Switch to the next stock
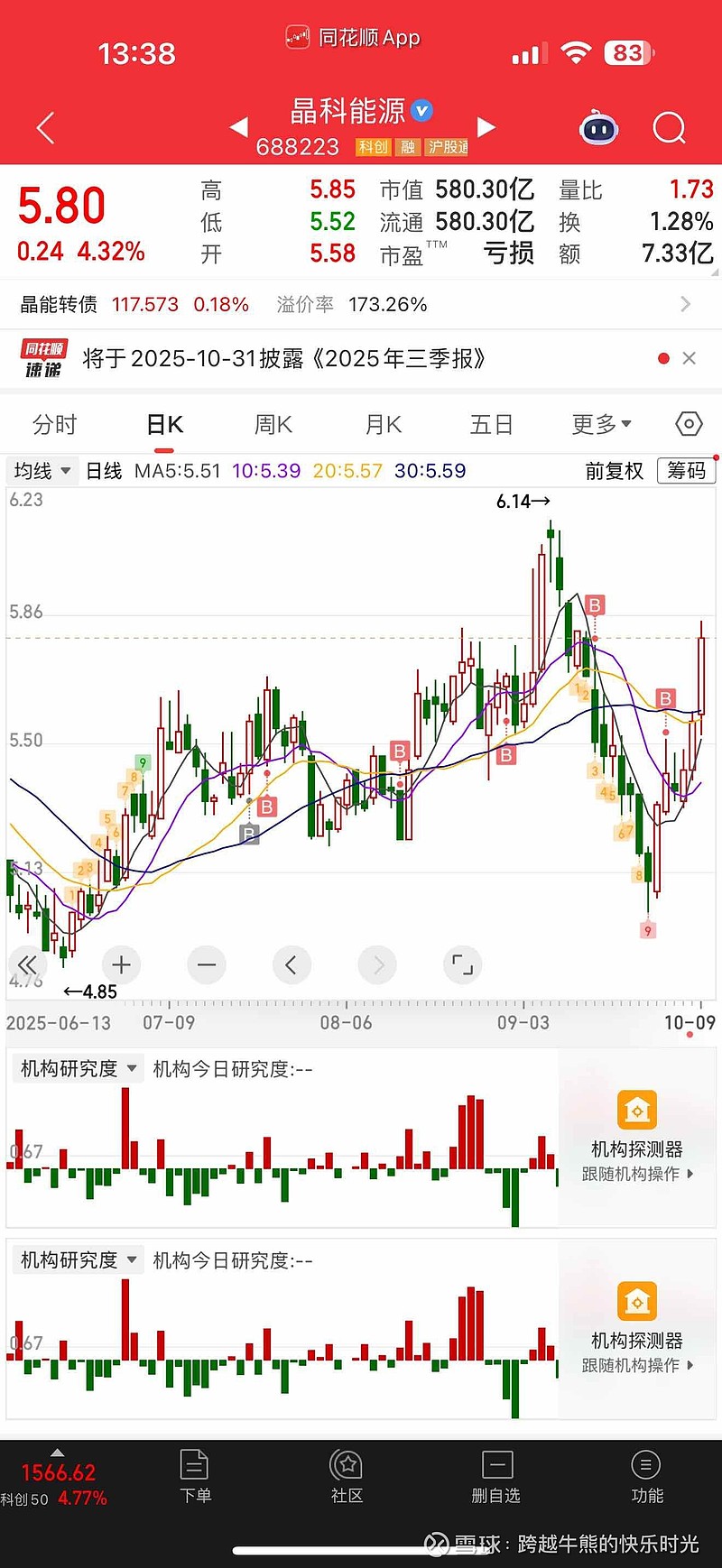The height and width of the screenshot is (1568, 722). pyautogui.click(x=486, y=127)
